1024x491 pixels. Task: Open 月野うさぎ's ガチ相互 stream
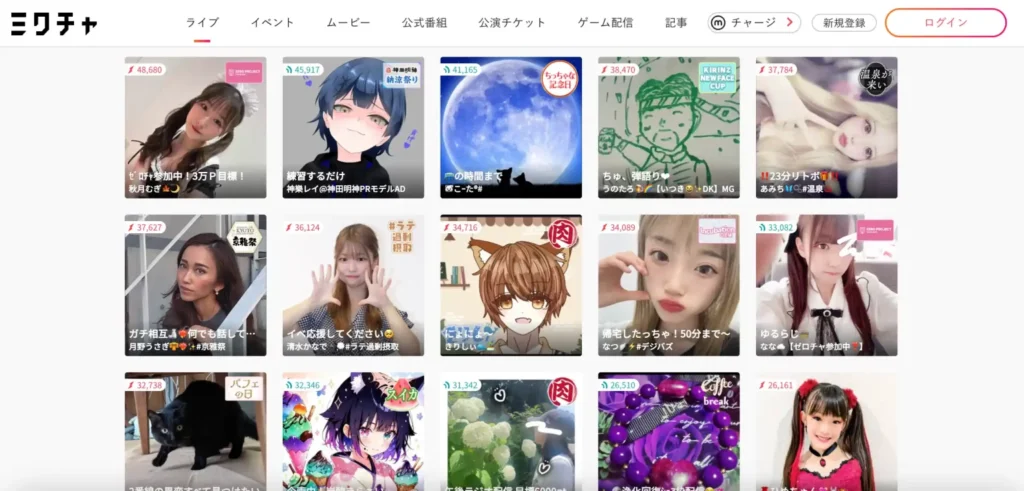coord(196,285)
